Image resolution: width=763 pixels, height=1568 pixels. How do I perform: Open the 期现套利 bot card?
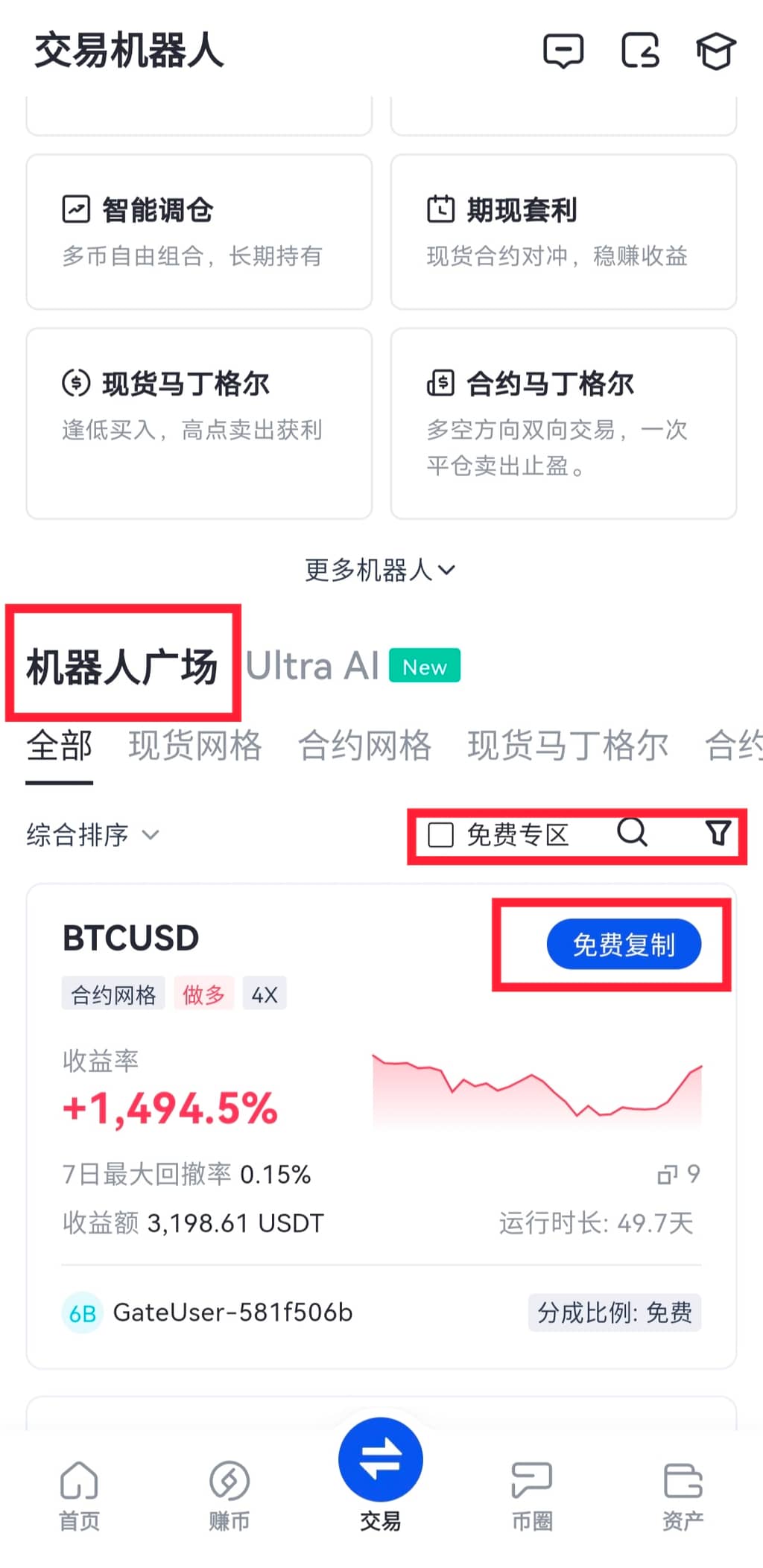[x=563, y=232]
